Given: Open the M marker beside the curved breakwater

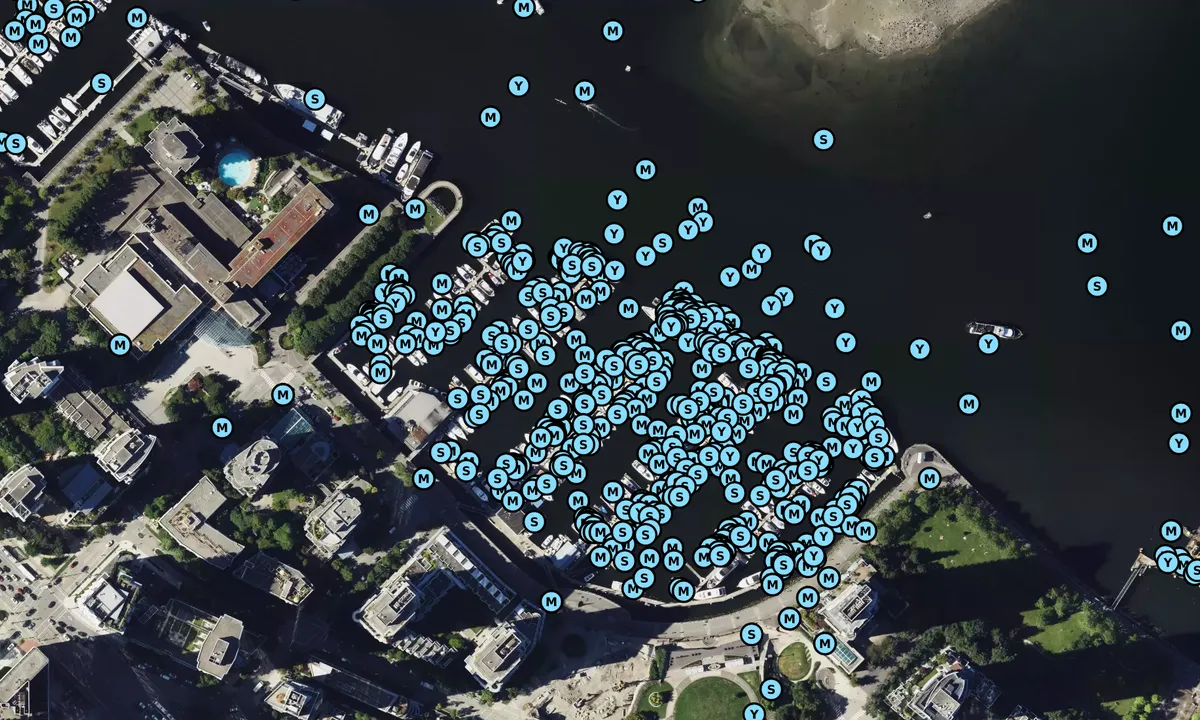Looking at the screenshot, I should point(415,209).
